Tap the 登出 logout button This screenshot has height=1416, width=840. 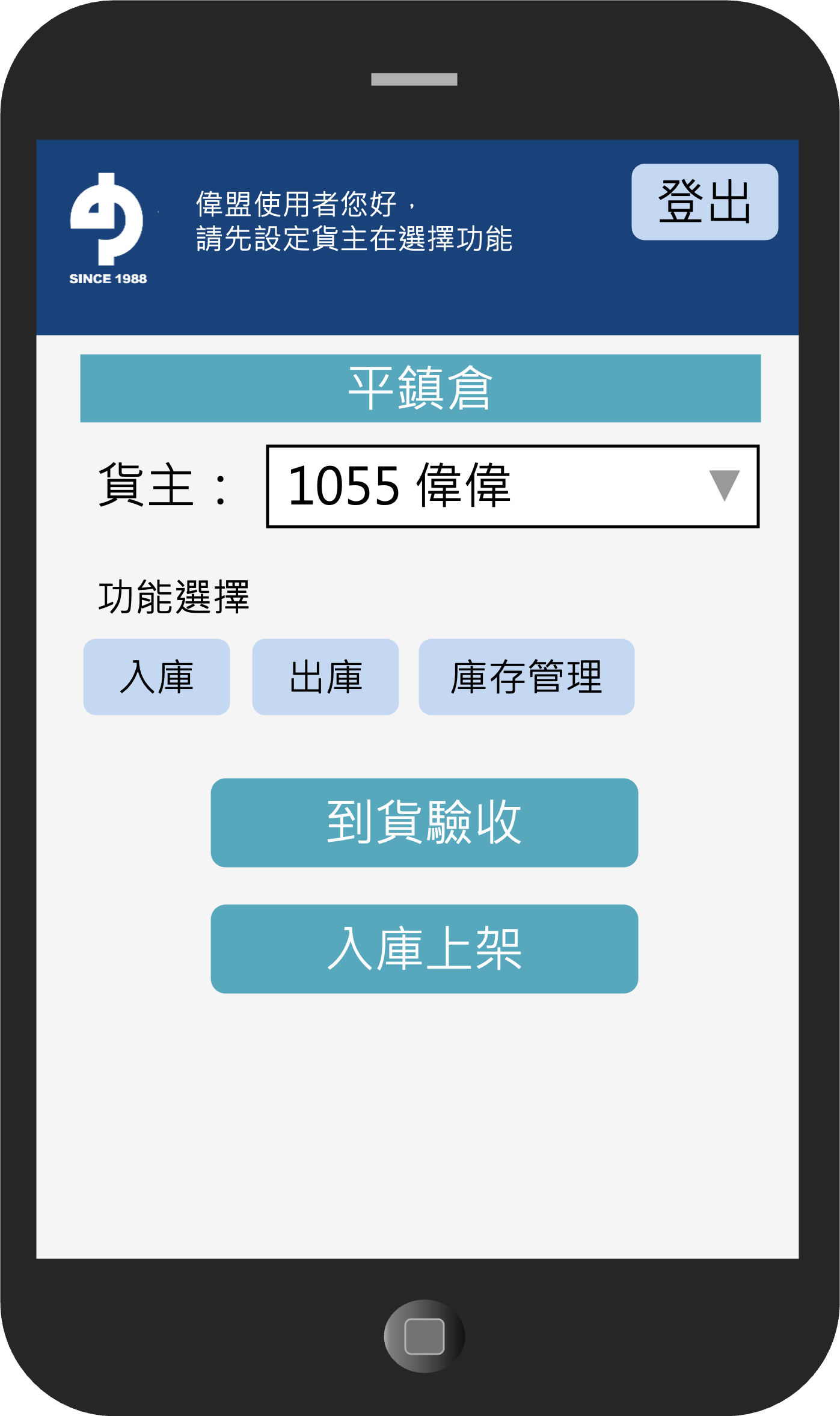point(704,202)
